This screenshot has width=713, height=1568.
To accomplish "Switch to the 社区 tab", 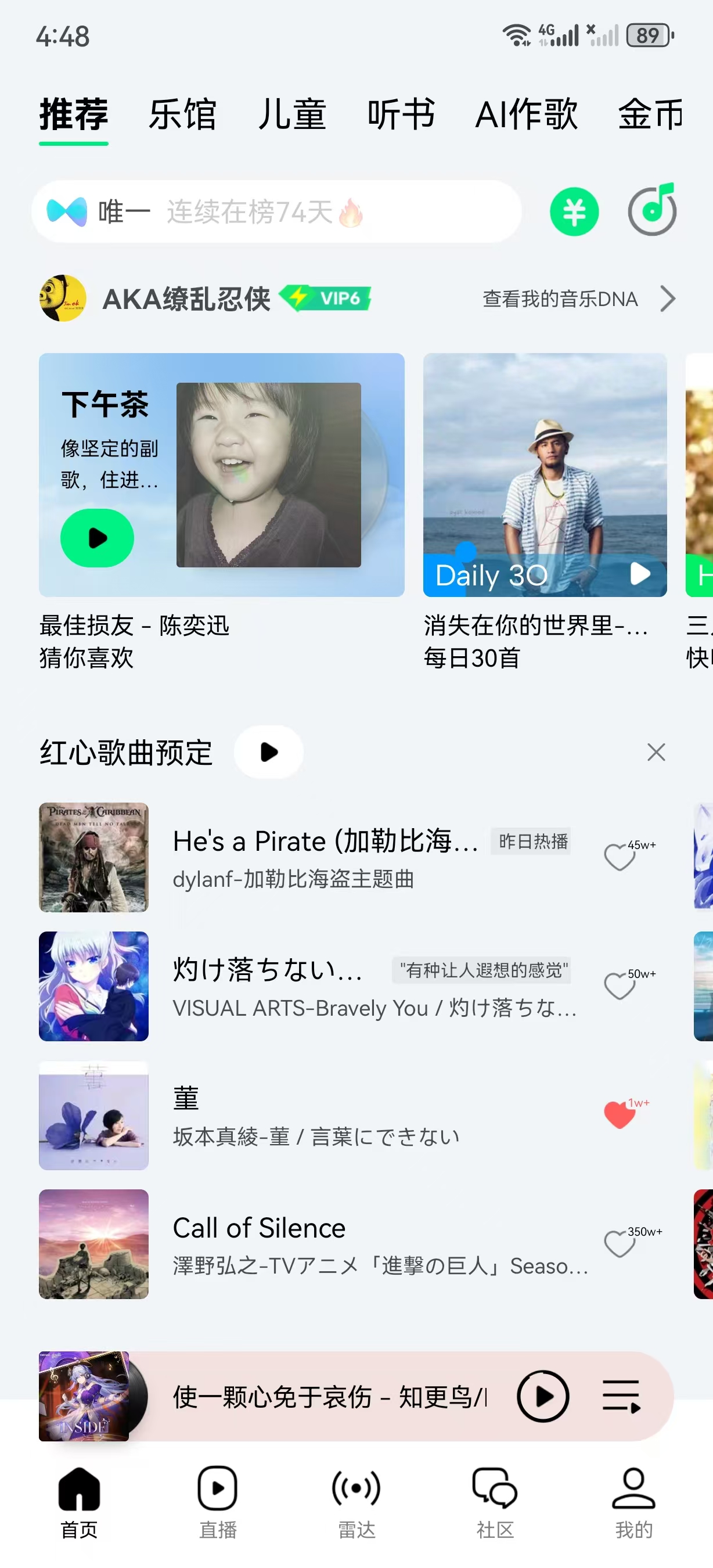I will (x=495, y=1501).
